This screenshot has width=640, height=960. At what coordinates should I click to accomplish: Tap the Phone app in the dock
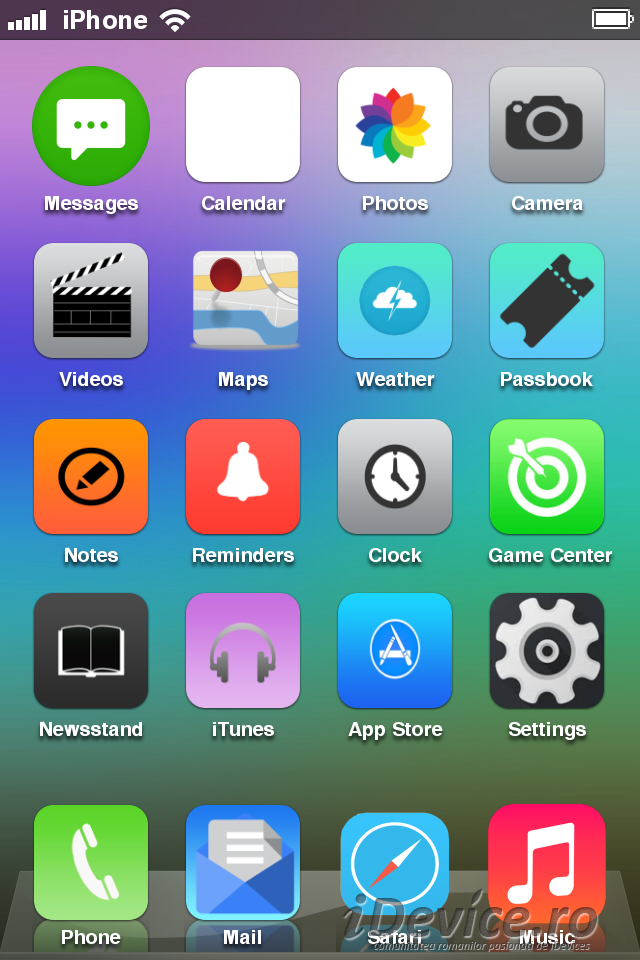[91, 862]
